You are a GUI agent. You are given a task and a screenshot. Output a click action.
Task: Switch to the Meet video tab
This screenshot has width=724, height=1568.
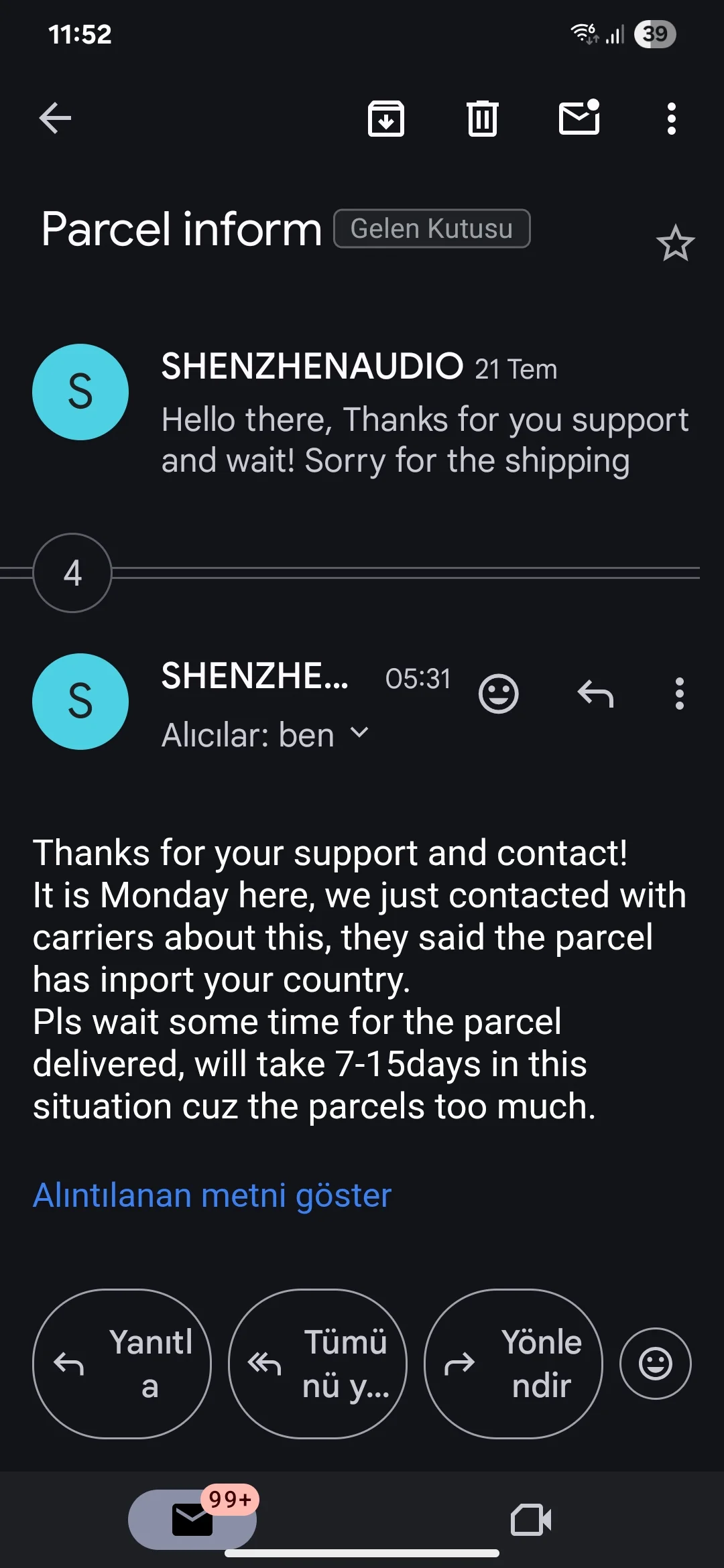530,1519
